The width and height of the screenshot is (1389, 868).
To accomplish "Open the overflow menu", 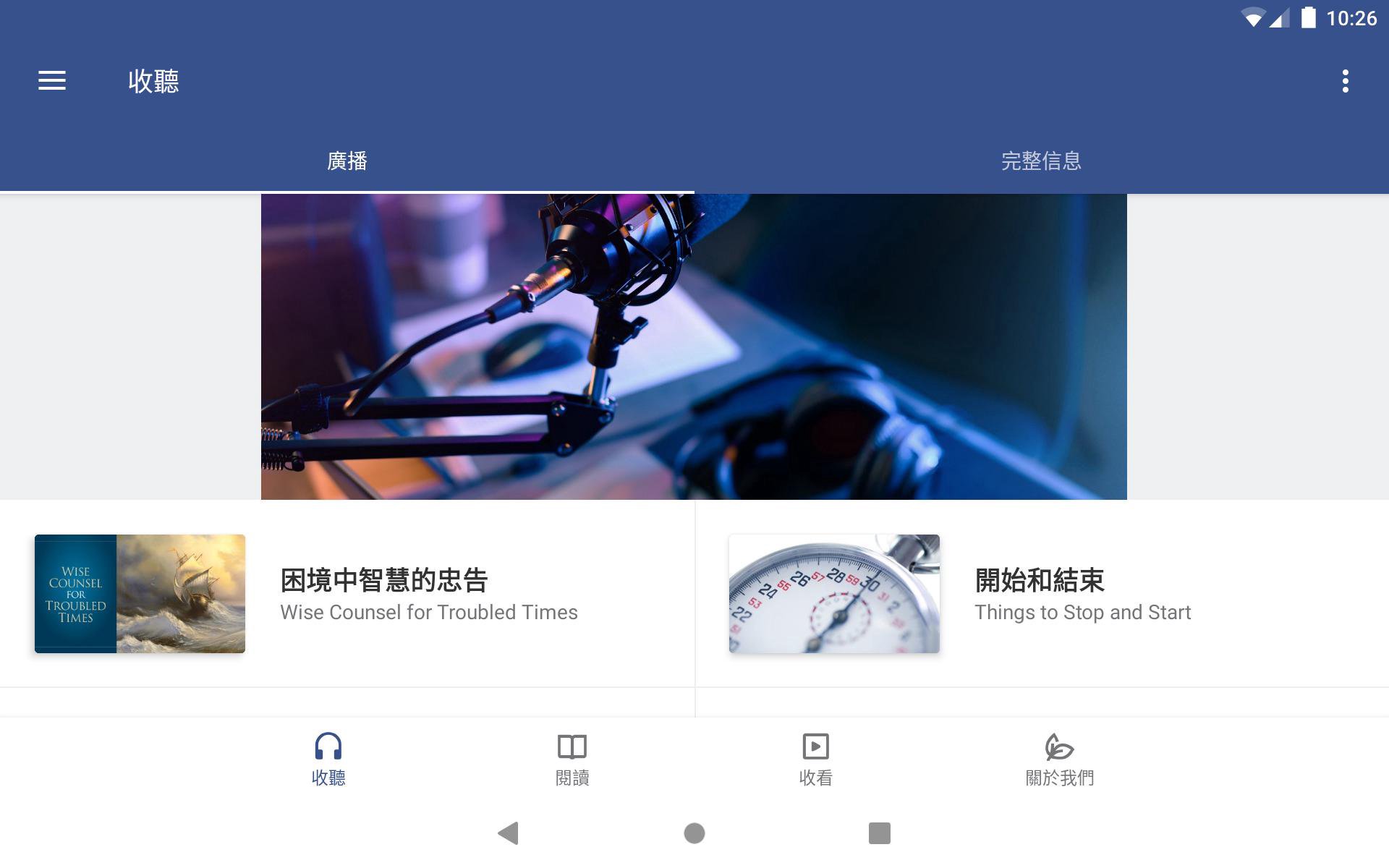I will (x=1345, y=81).
